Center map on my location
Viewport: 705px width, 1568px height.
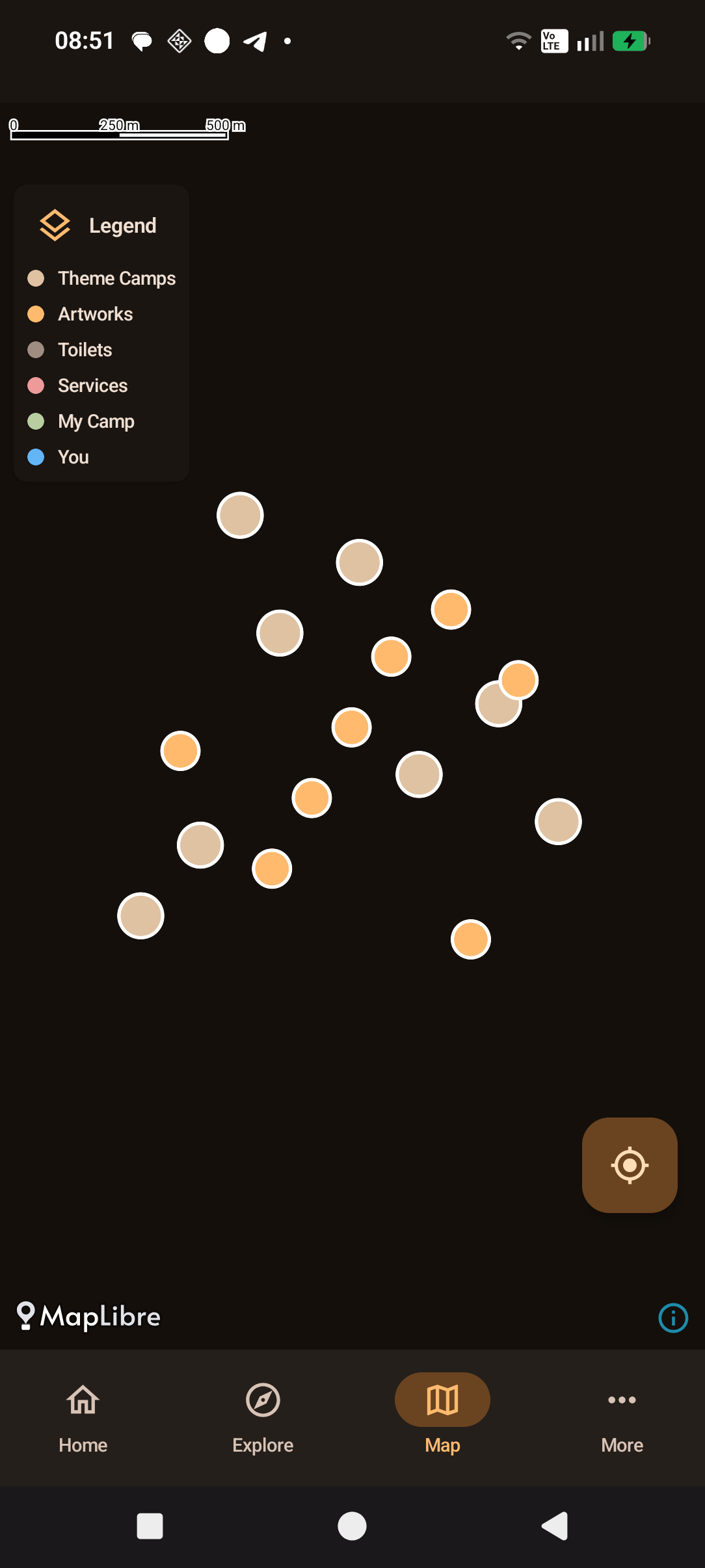(x=629, y=1164)
